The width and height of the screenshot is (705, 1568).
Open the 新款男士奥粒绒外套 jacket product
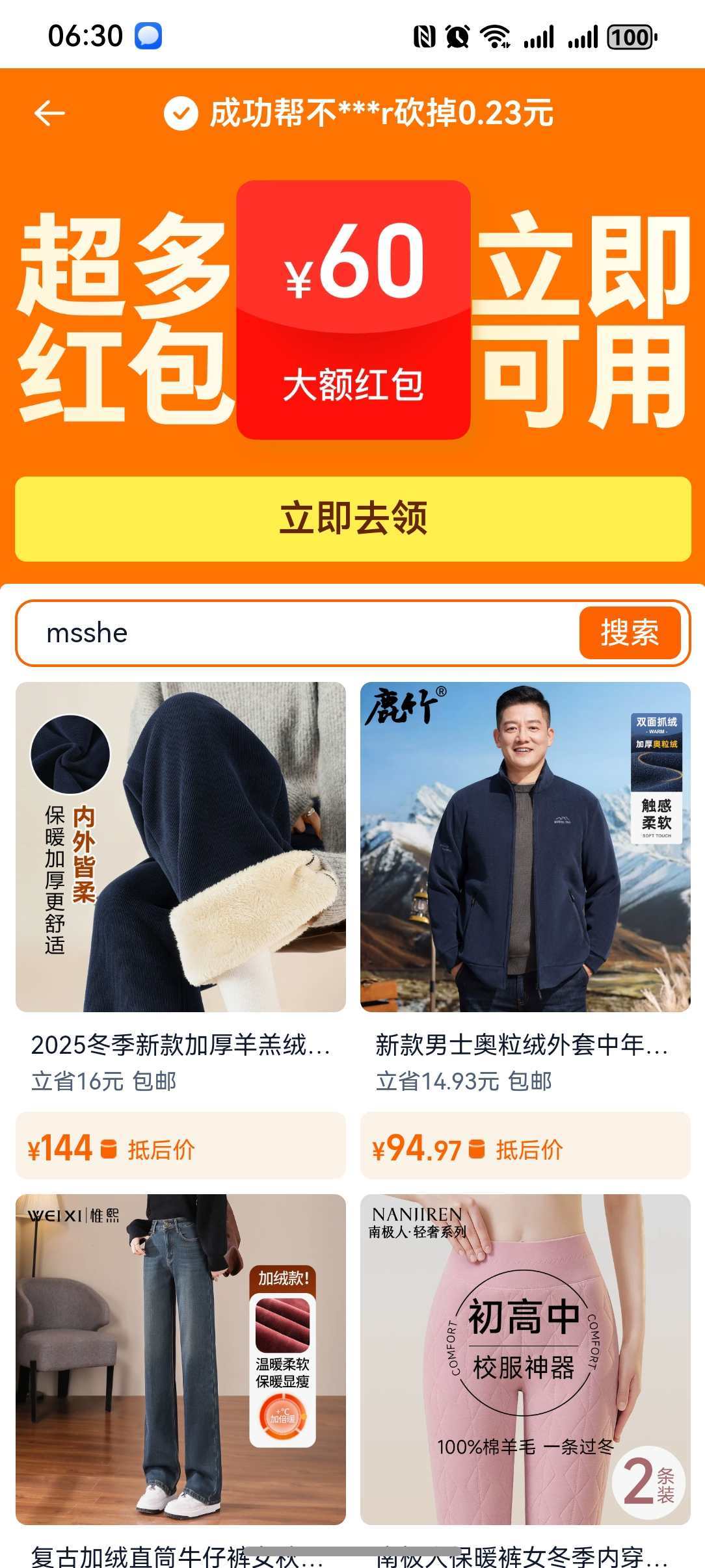click(x=525, y=847)
